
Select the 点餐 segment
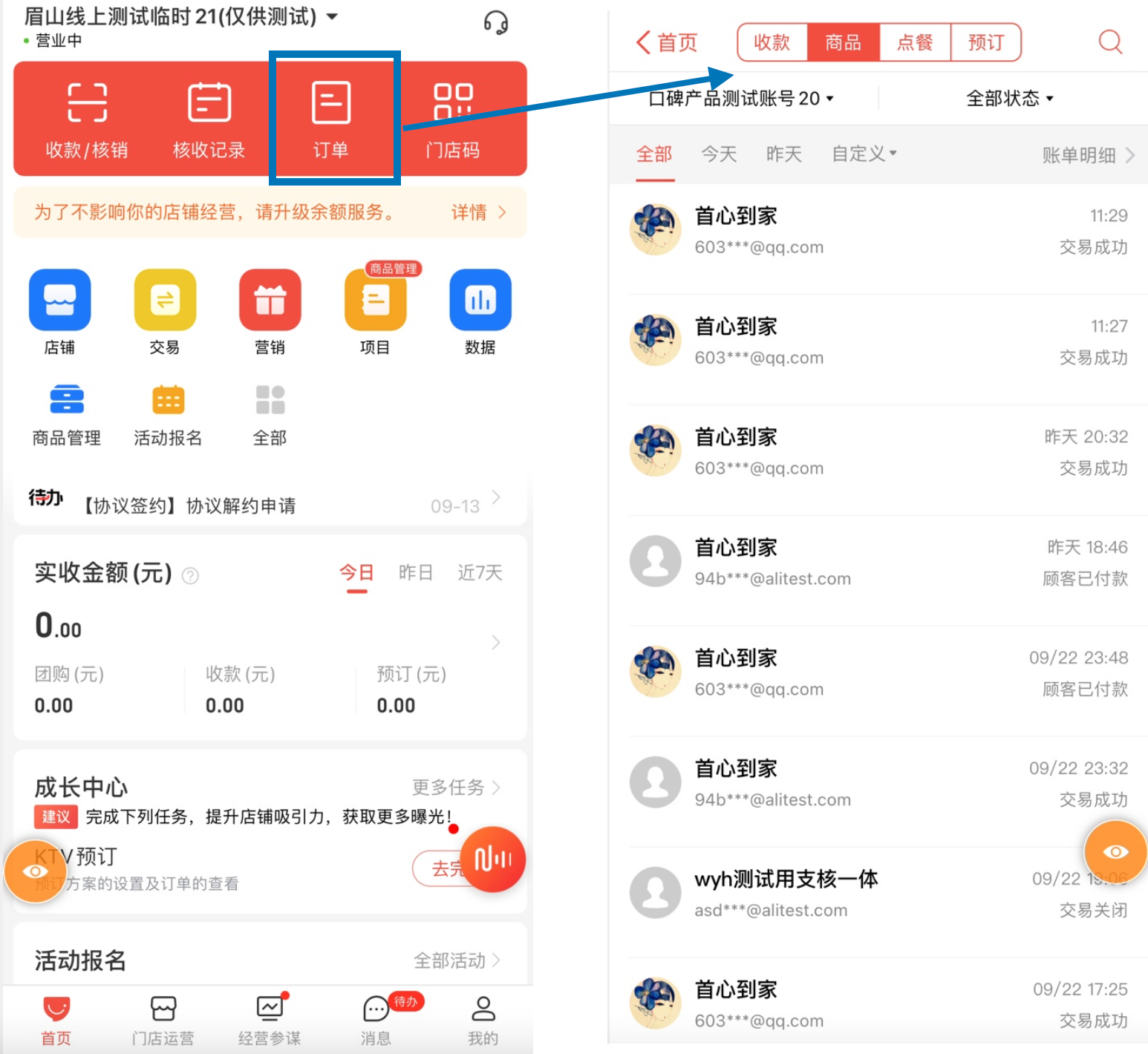(x=915, y=42)
